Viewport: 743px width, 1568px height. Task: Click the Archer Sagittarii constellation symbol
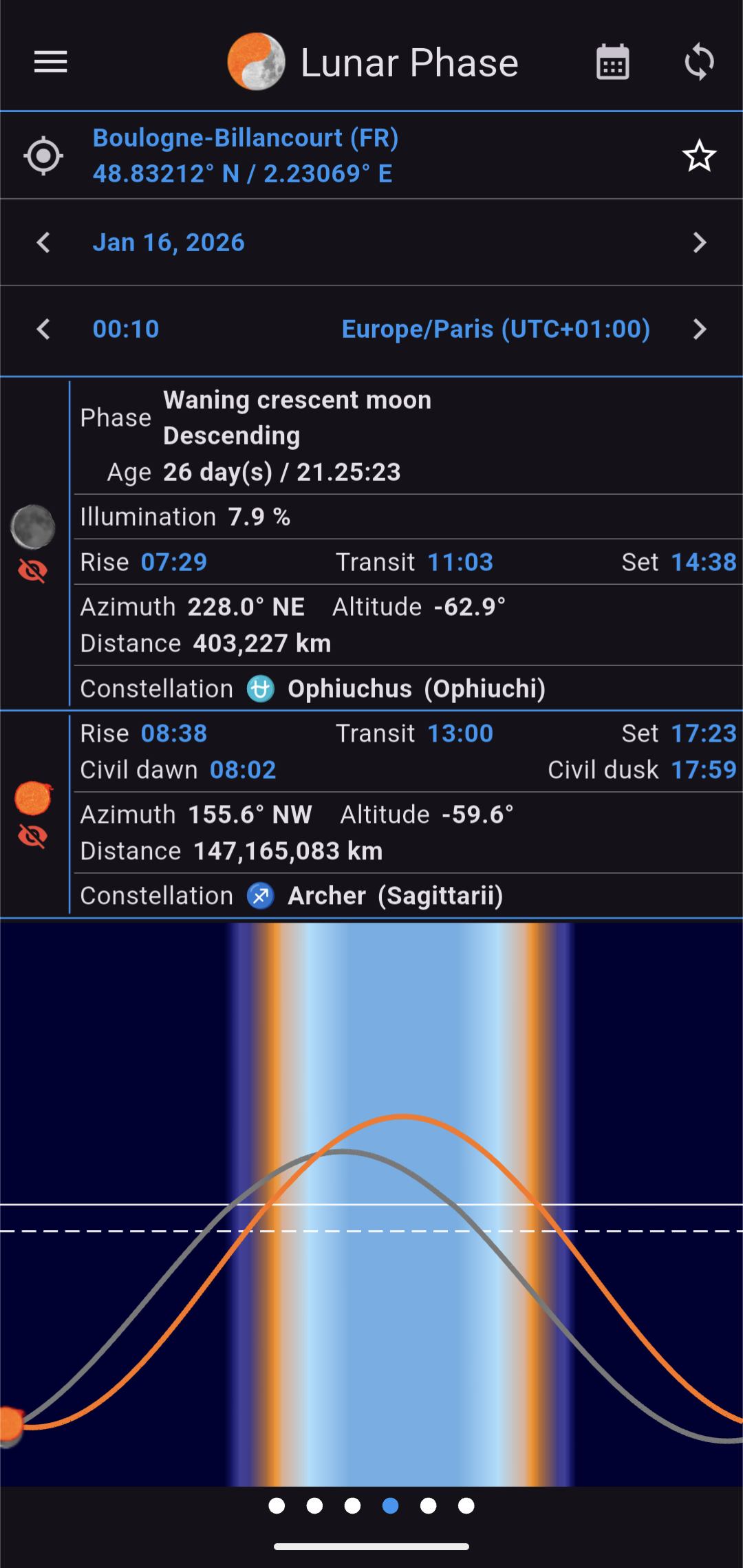[261, 895]
